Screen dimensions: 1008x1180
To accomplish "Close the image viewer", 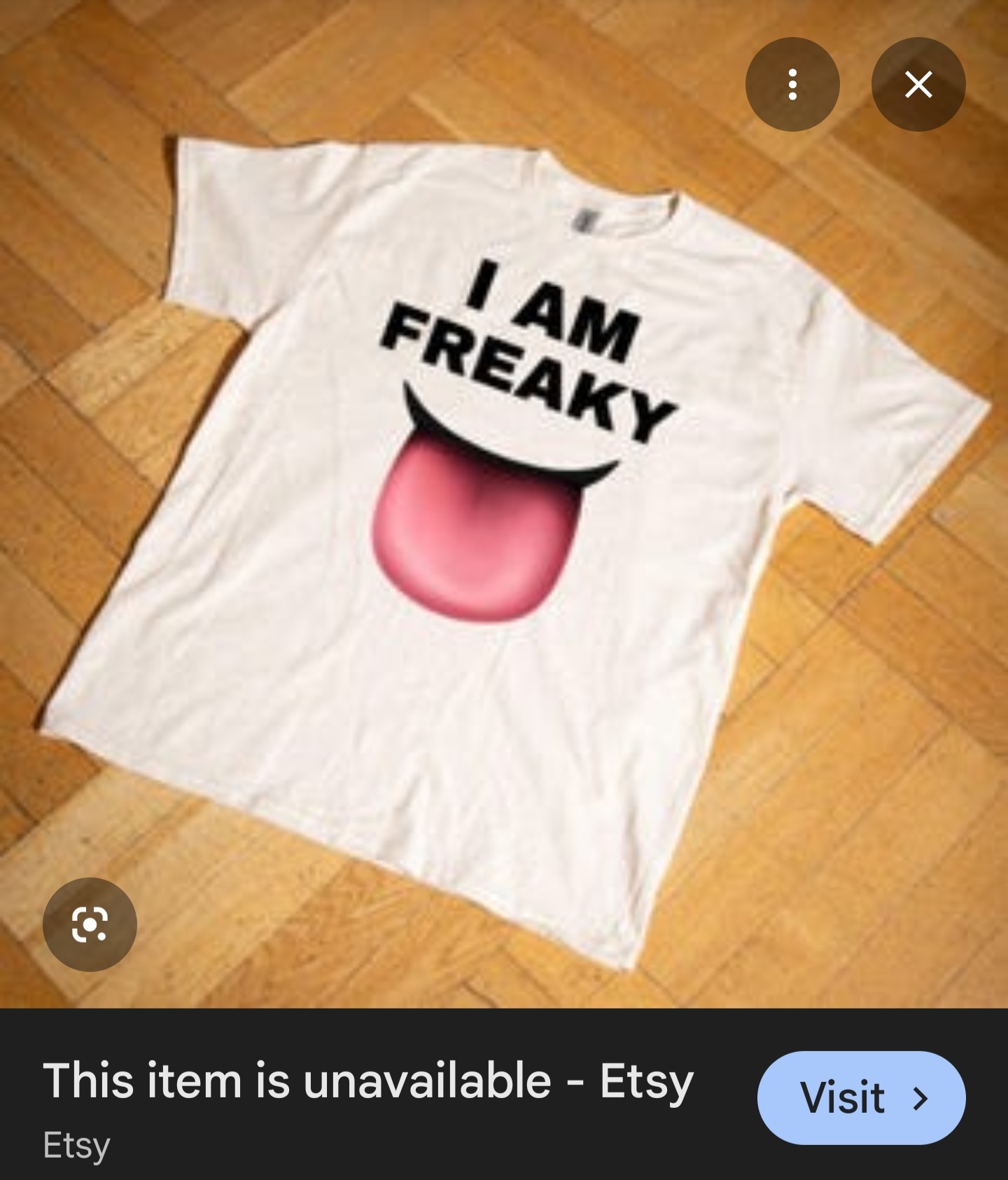I will tap(918, 85).
